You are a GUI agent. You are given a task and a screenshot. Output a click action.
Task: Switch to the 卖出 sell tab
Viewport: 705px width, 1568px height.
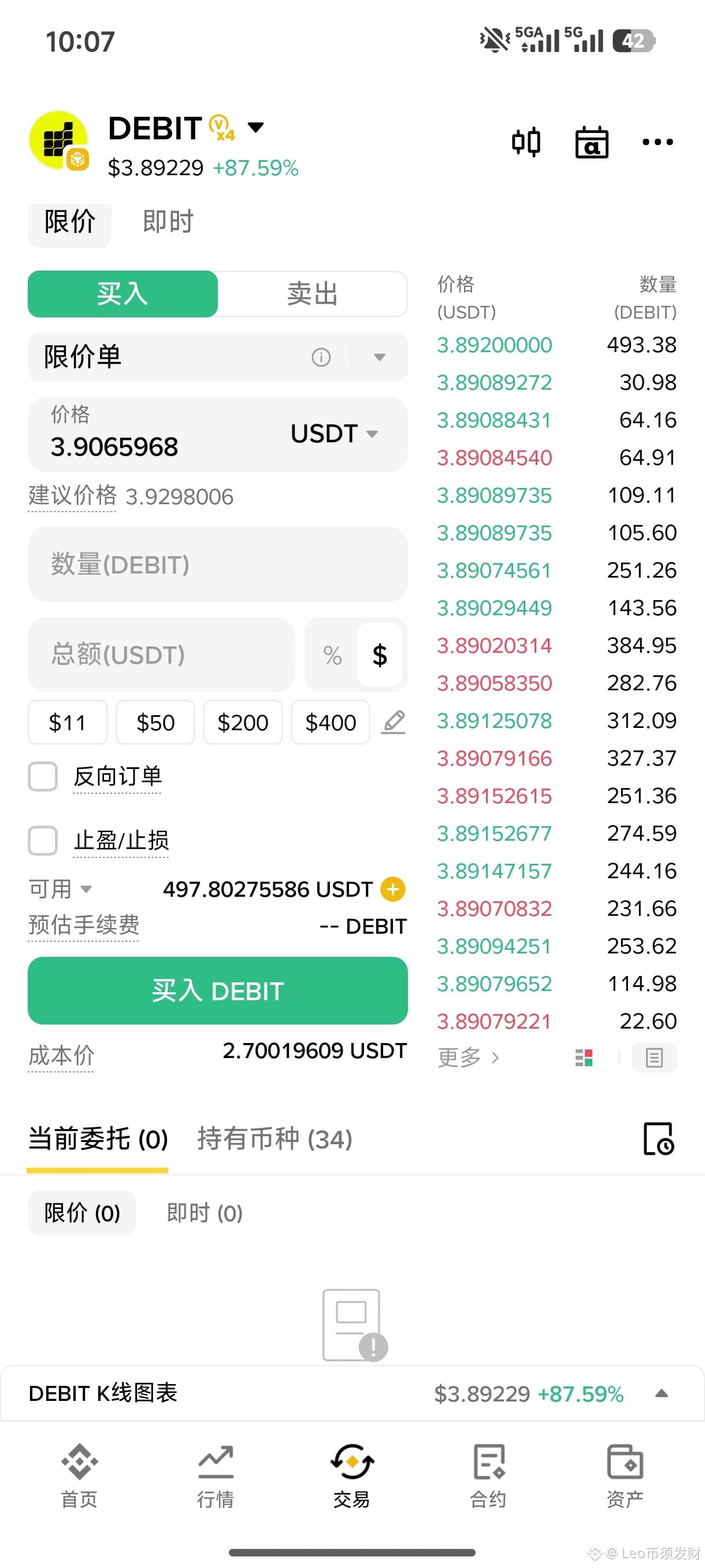(x=312, y=294)
